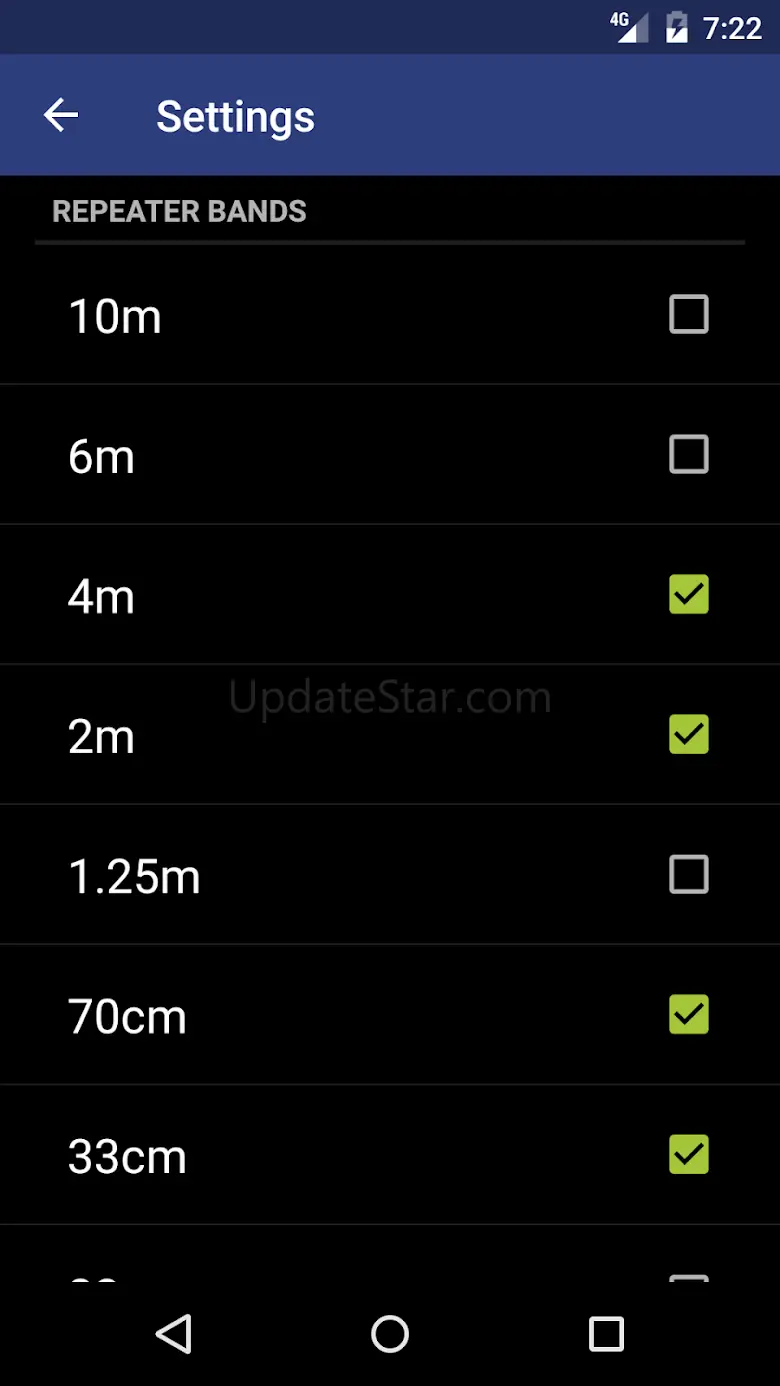
Task: Disable the 2m repeater band
Action: [688, 734]
